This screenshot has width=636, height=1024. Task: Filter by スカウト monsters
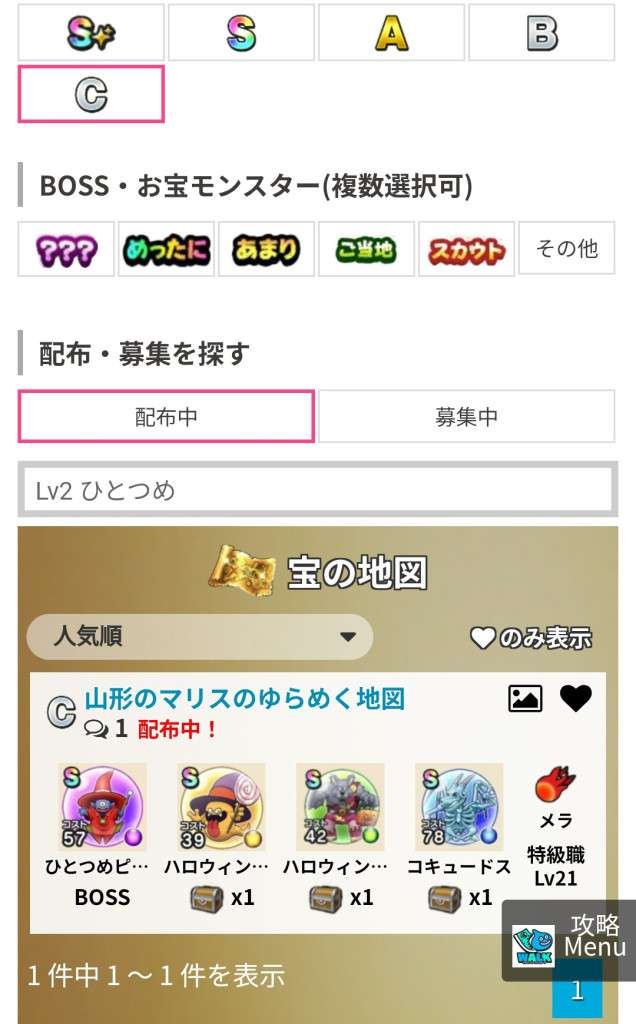466,250
